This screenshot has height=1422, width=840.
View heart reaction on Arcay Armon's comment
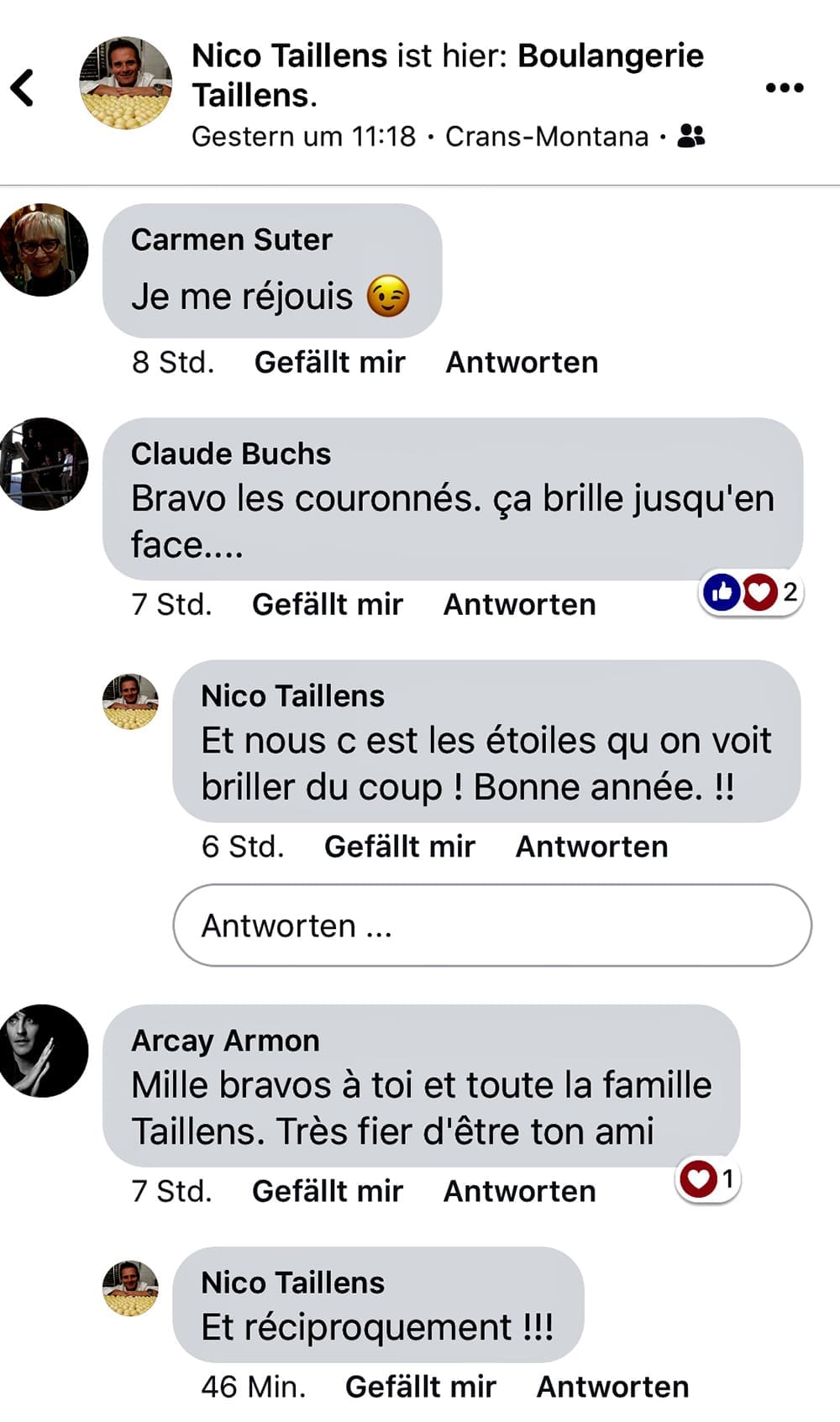click(707, 1179)
